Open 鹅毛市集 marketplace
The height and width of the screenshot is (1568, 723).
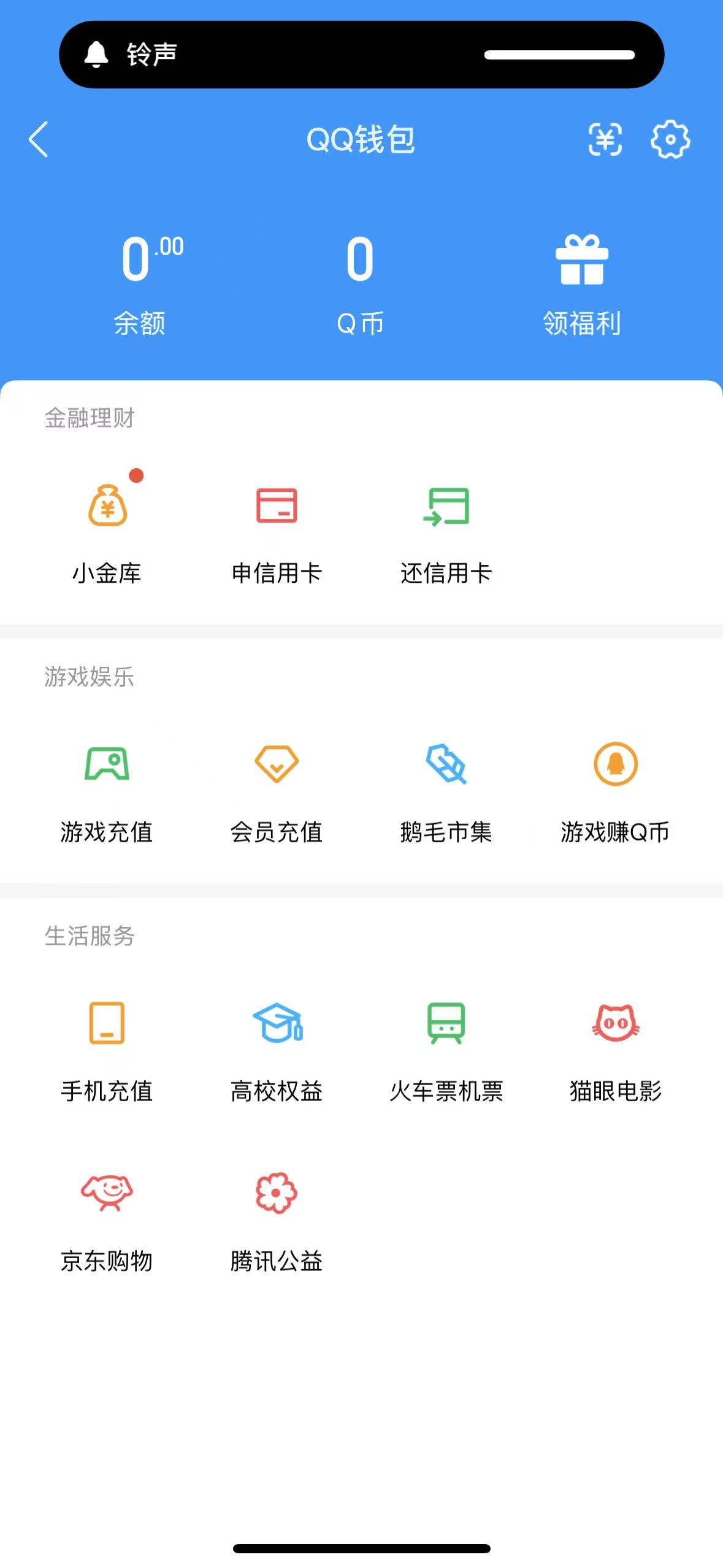[x=447, y=788]
